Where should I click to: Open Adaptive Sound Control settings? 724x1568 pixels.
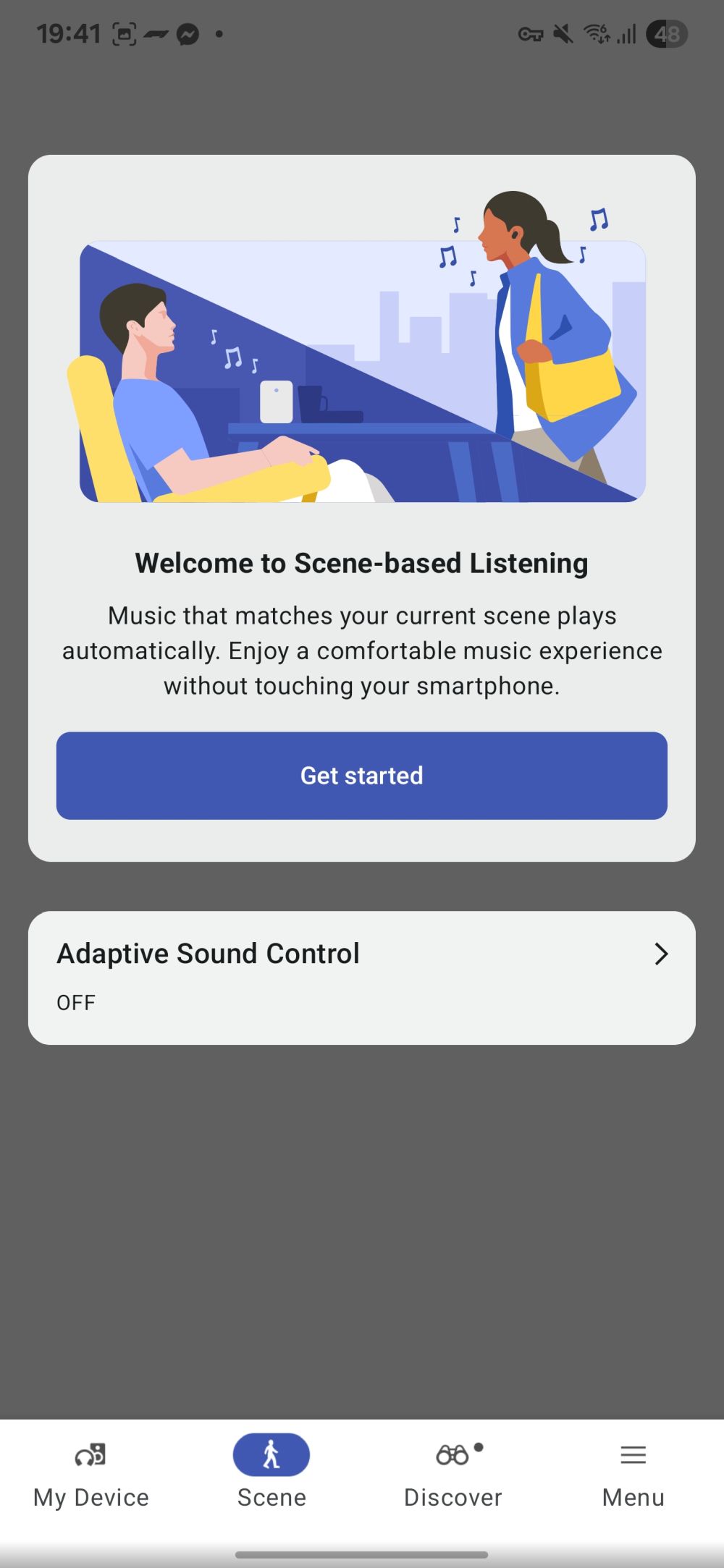(x=361, y=977)
